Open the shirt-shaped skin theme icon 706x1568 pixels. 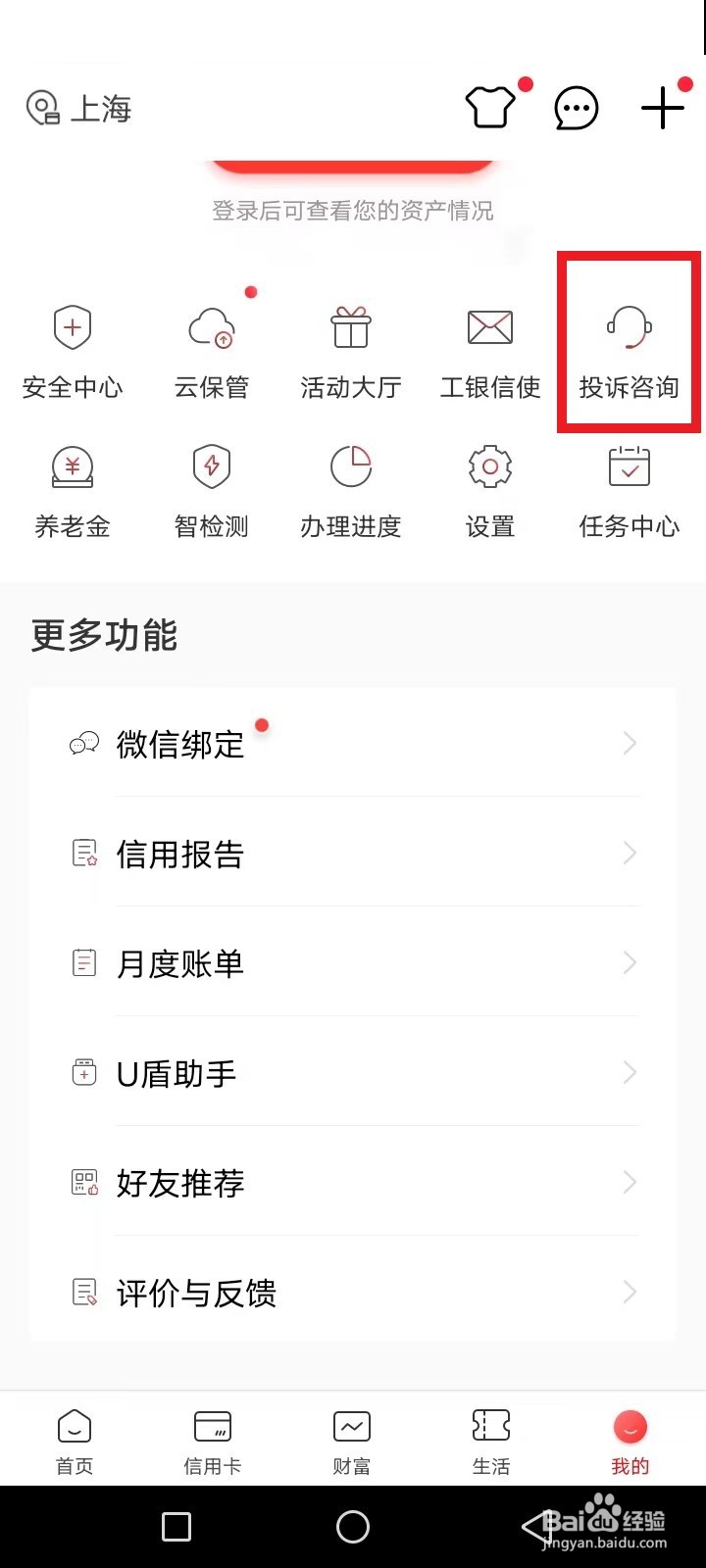coord(490,107)
